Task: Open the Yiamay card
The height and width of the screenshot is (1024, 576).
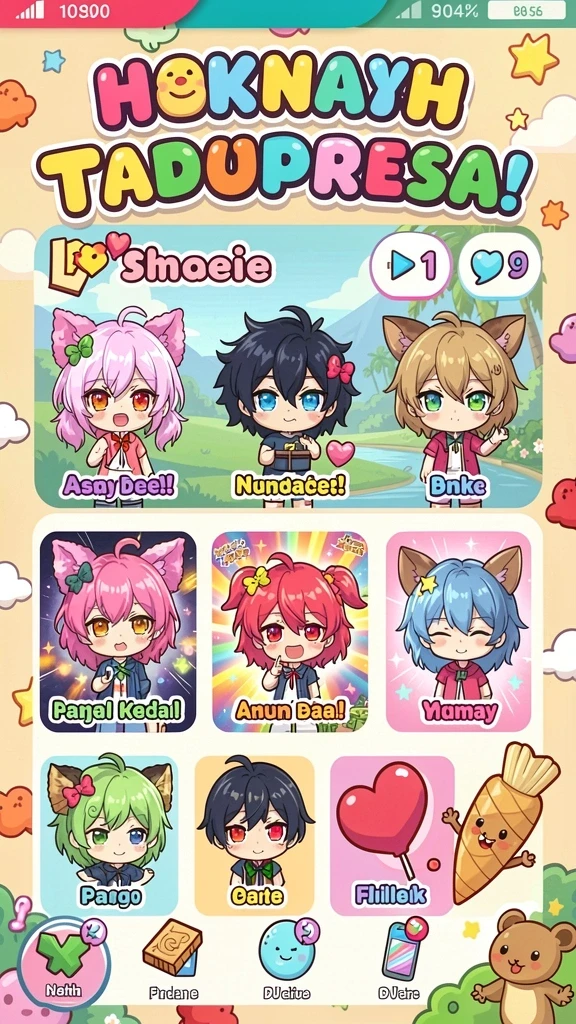Action: [x=458, y=631]
